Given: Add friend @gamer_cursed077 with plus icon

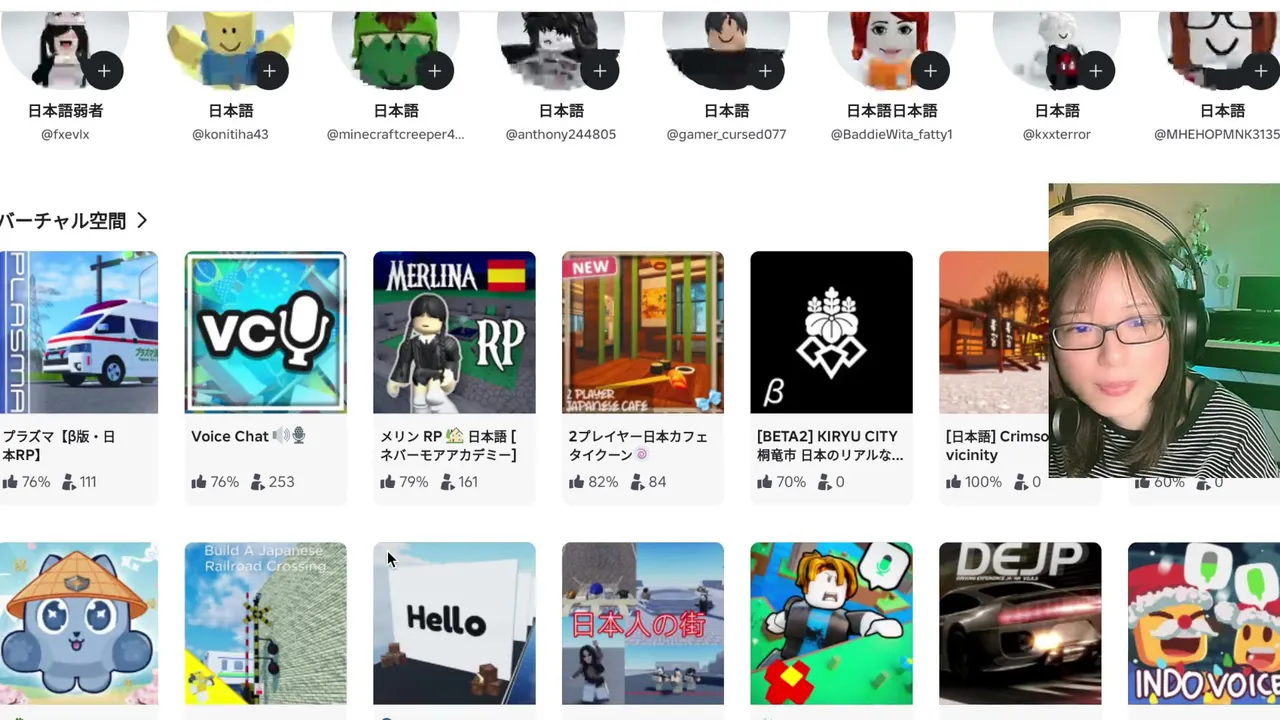Looking at the screenshot, I should tap(765, 71).
